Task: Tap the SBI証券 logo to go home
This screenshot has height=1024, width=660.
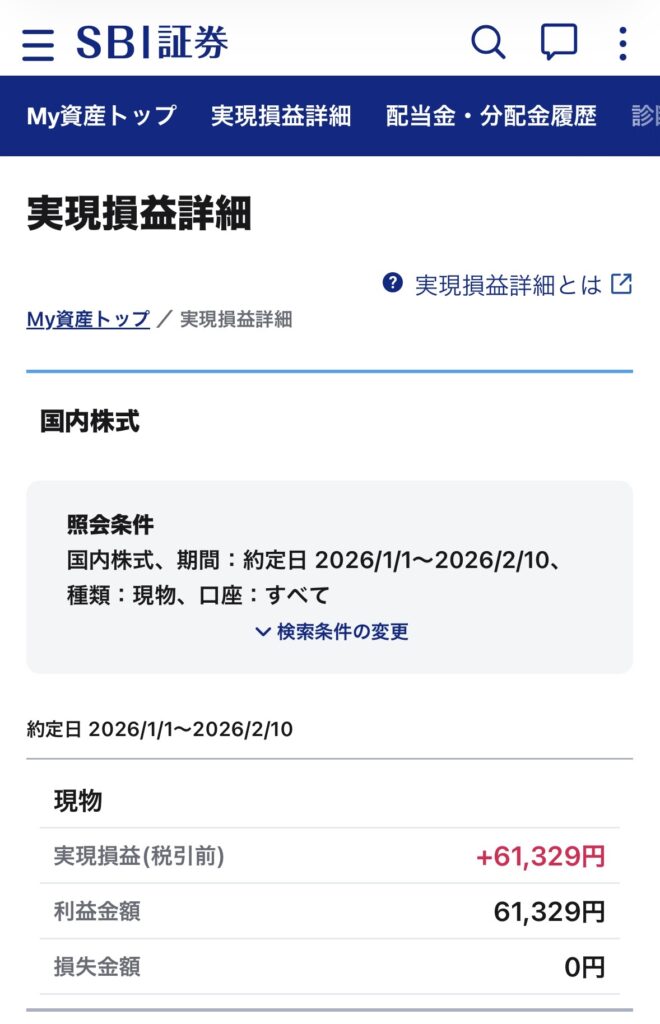Action: [x=152, y=42]
